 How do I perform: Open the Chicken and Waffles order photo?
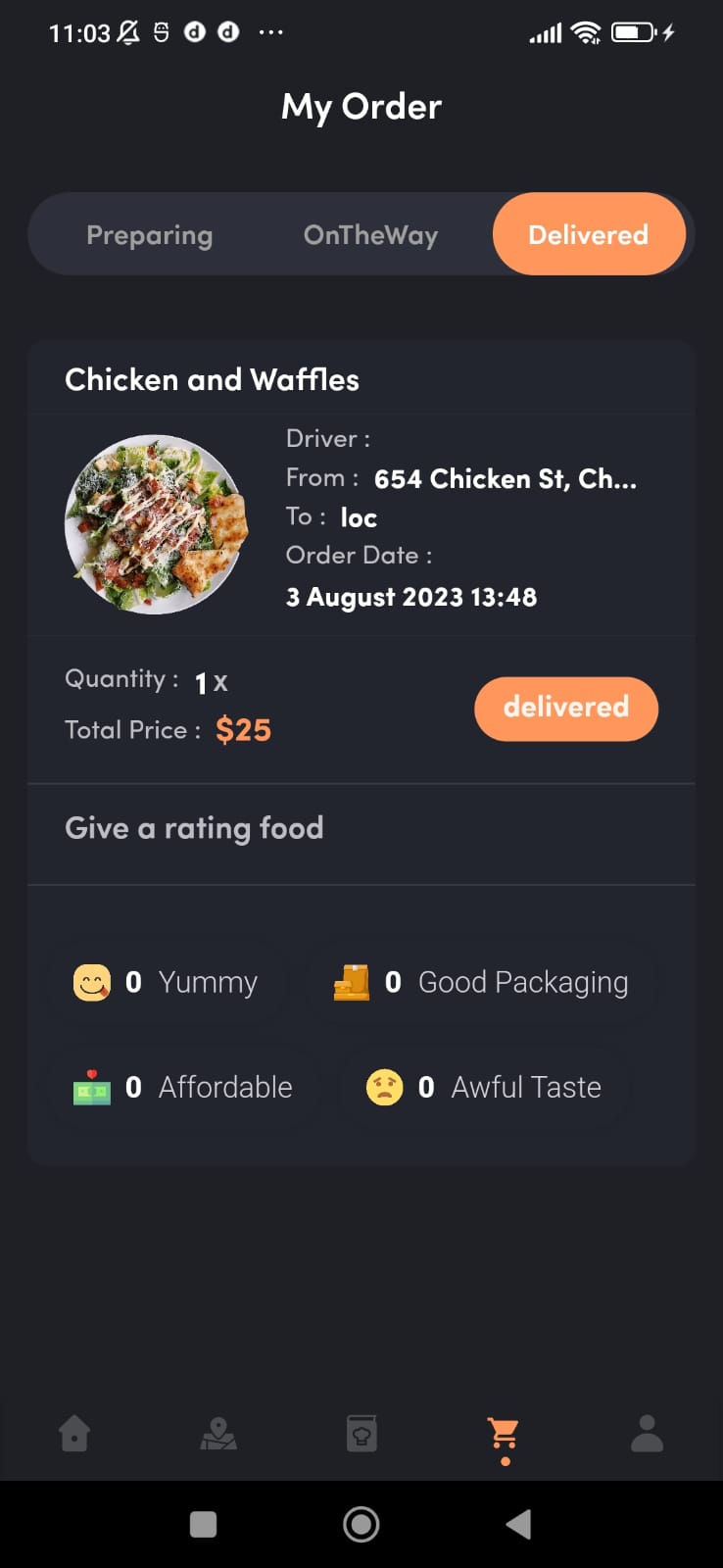pyautogui.click(x=156, y=524)
